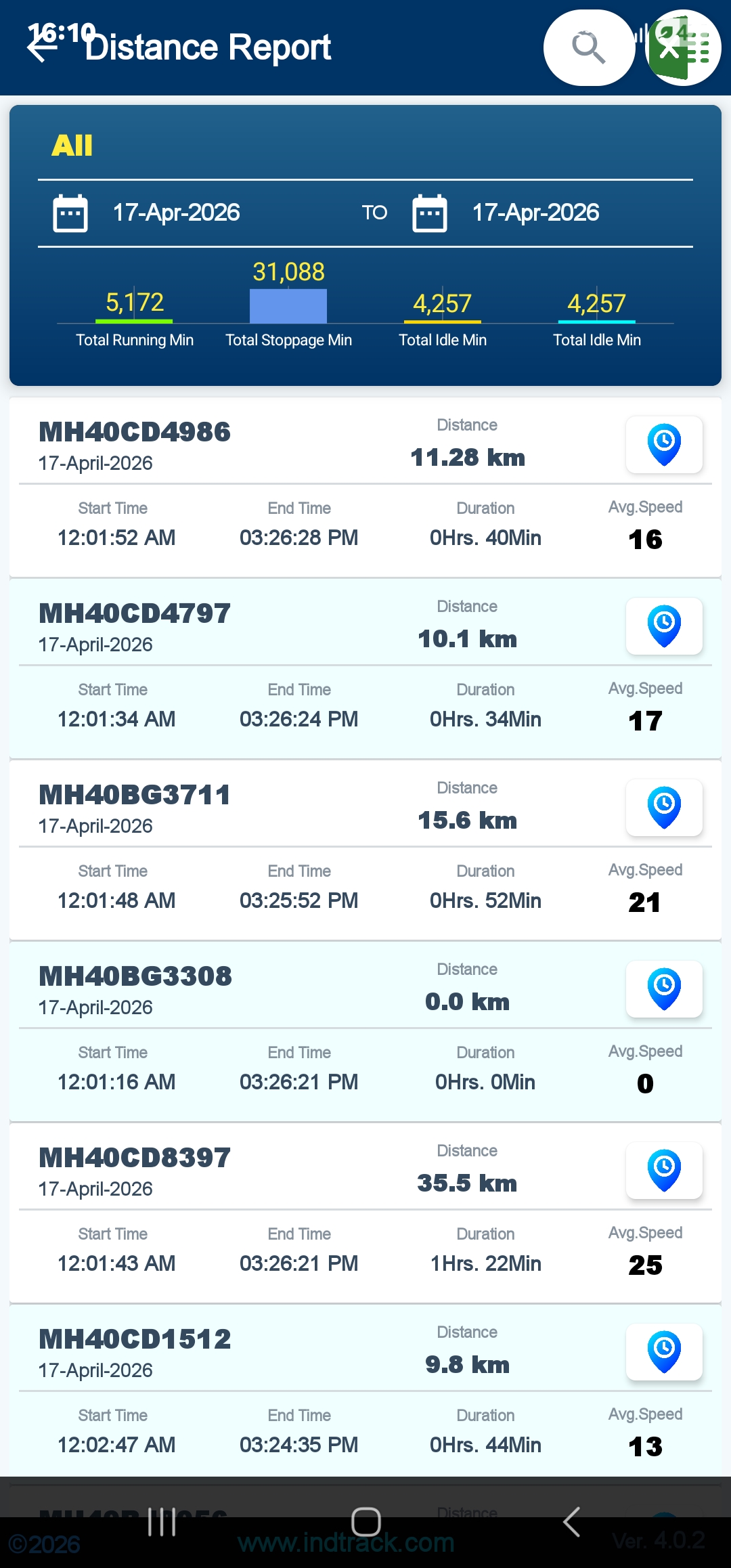Open location history for MH40CD4986

664,445
